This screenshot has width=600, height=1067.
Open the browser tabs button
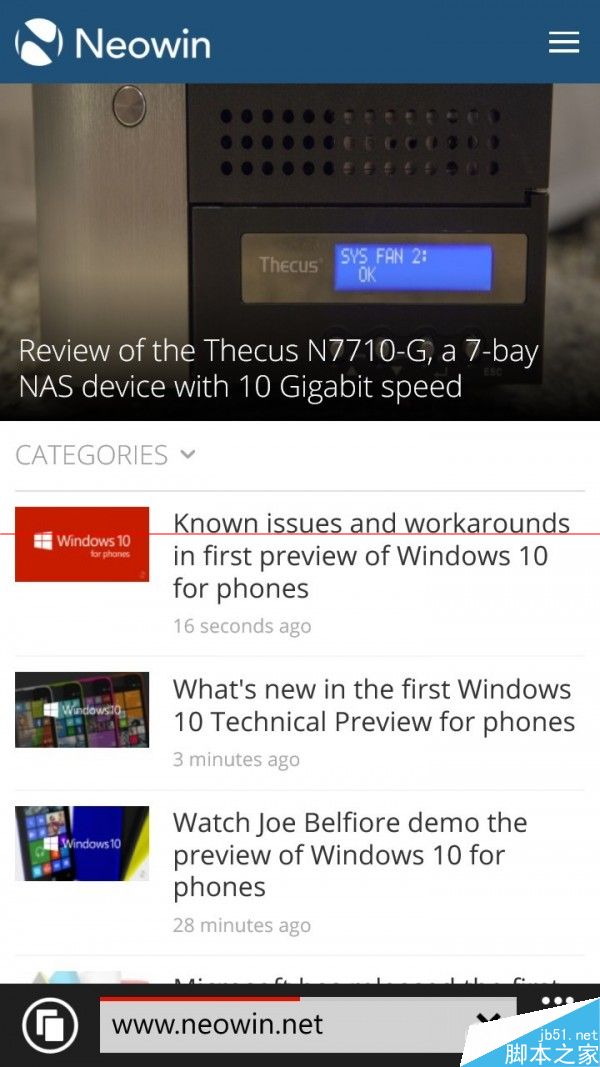click(x=50, y=1025)
